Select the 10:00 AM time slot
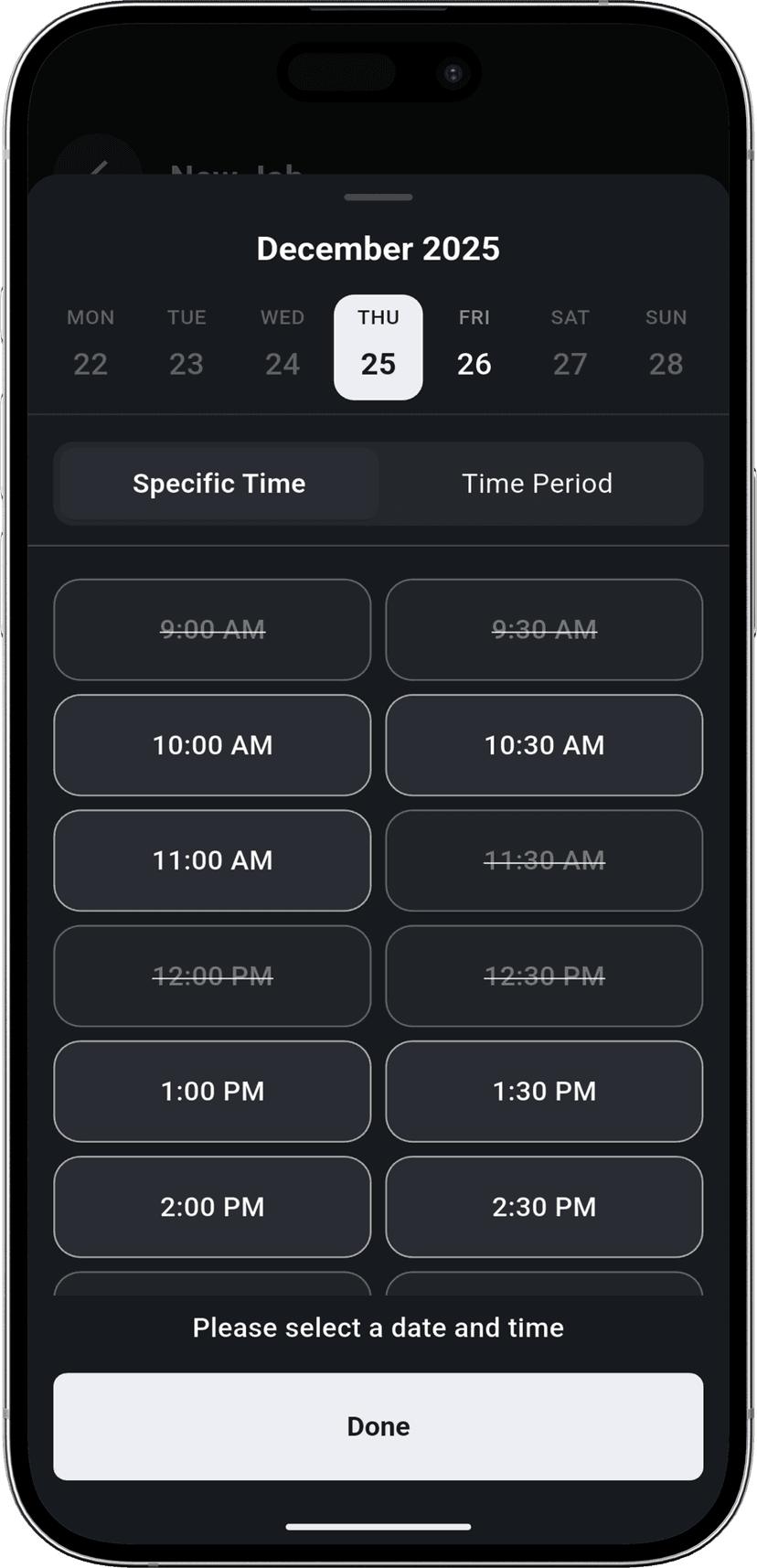The height and width of the screenshot is (1568, 757). (x=212, y=745)
